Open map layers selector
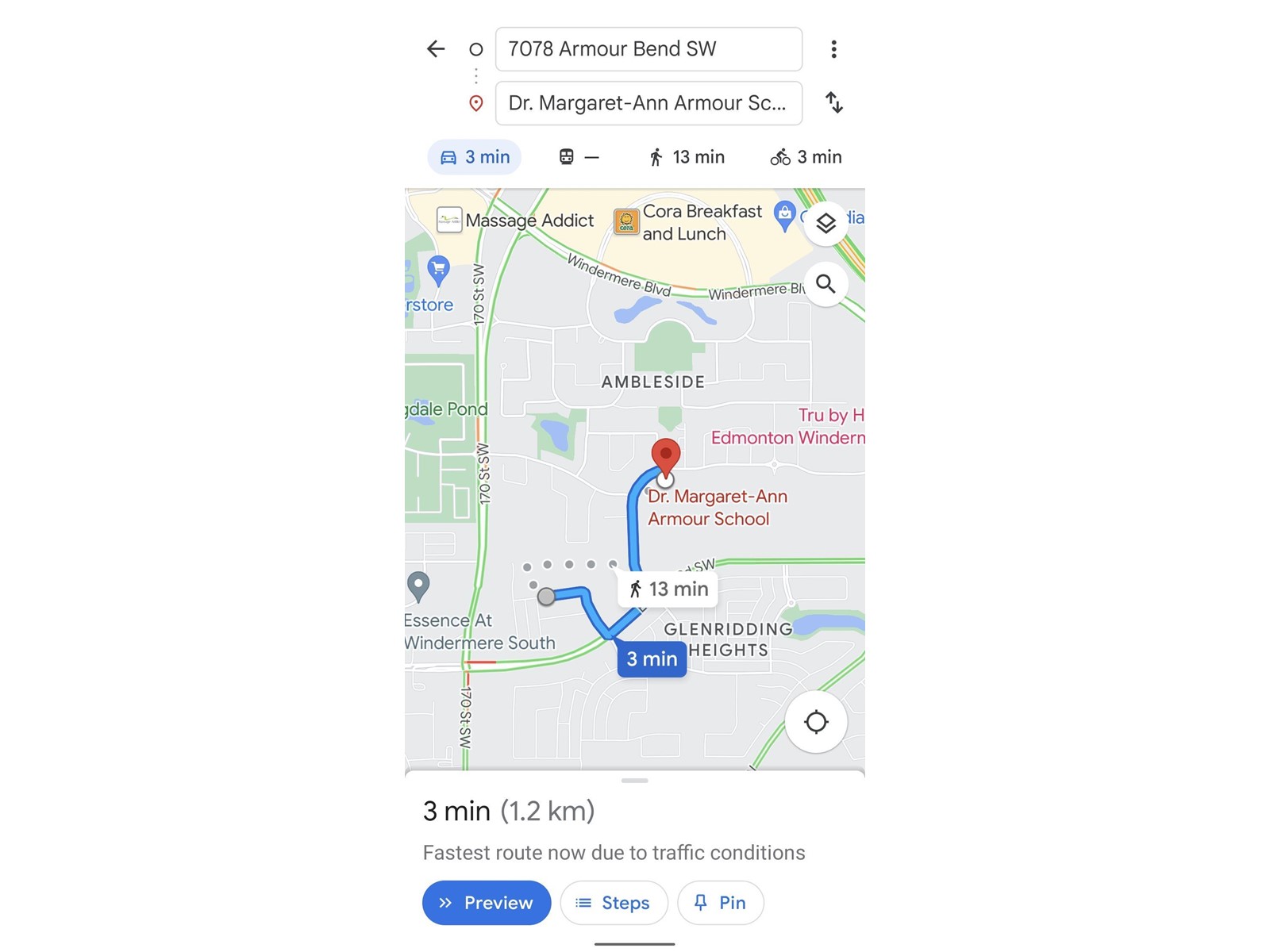The image size is (1270, 952). (825, 224)
